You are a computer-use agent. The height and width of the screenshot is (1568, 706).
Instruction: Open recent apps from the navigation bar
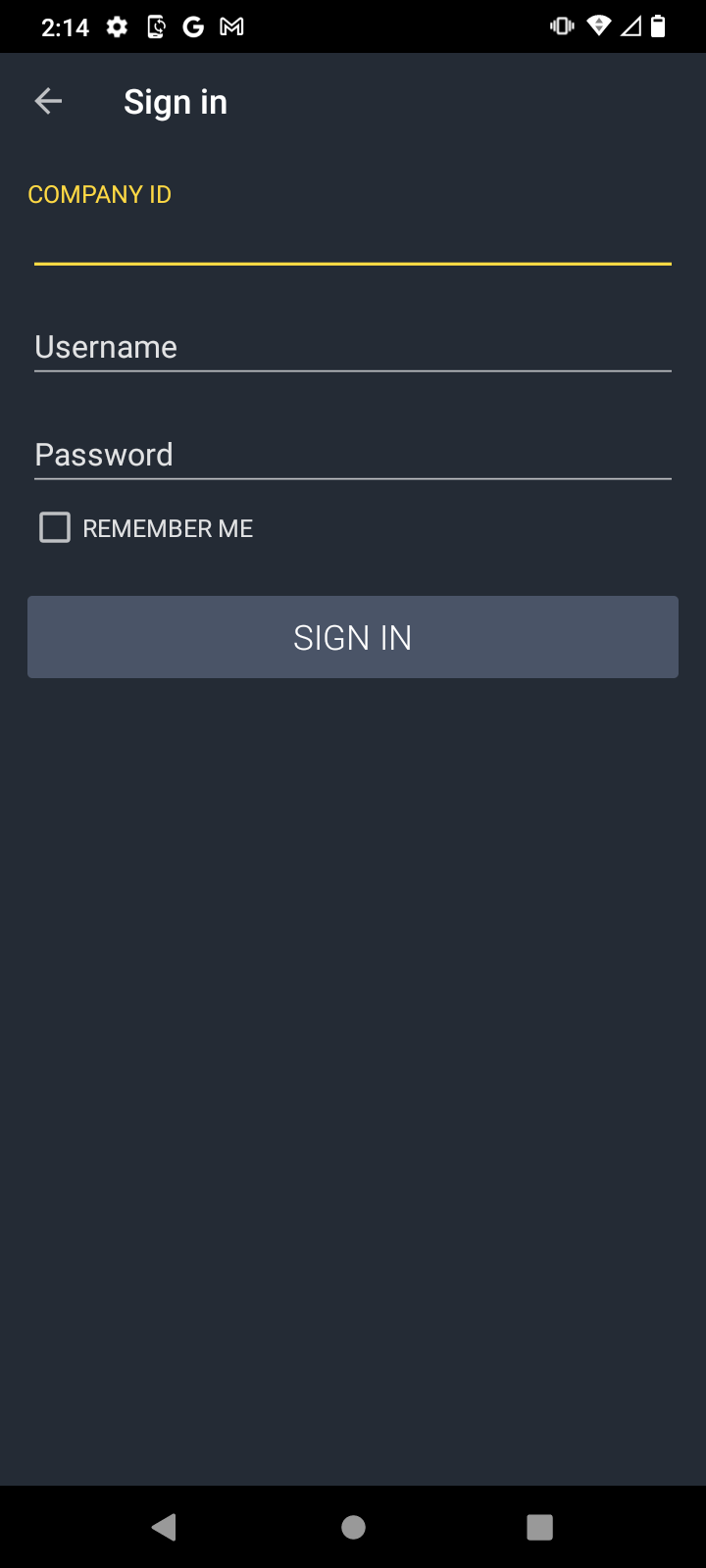[539, 1527]
